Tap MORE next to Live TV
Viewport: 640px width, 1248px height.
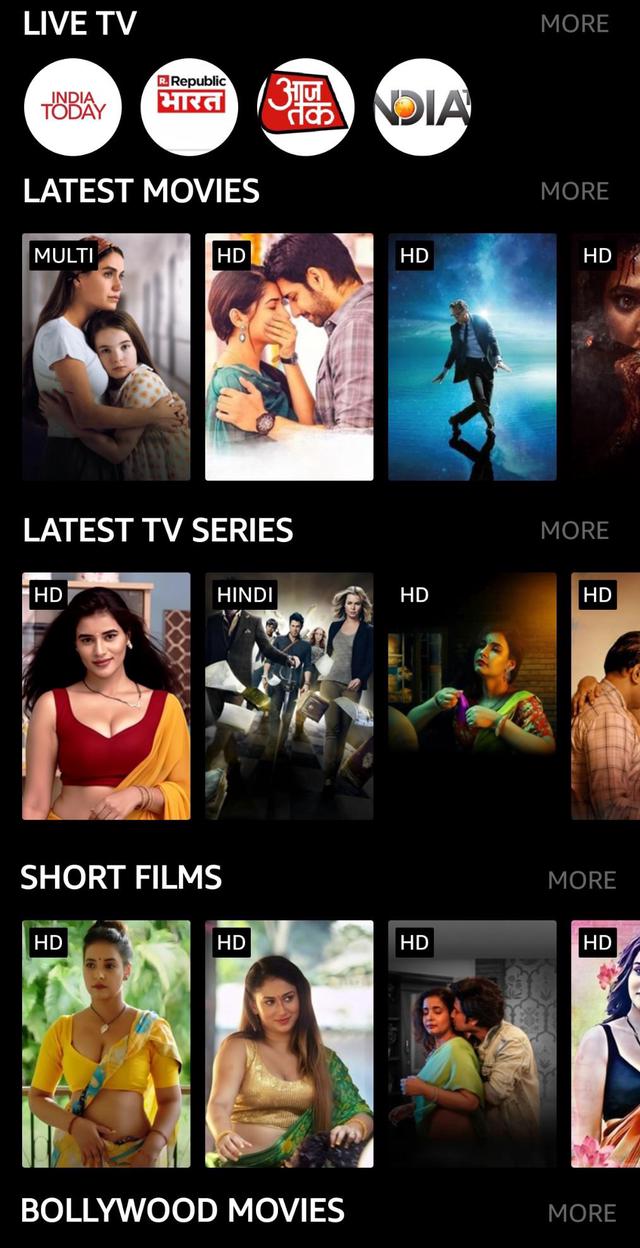tap(574, 24)
